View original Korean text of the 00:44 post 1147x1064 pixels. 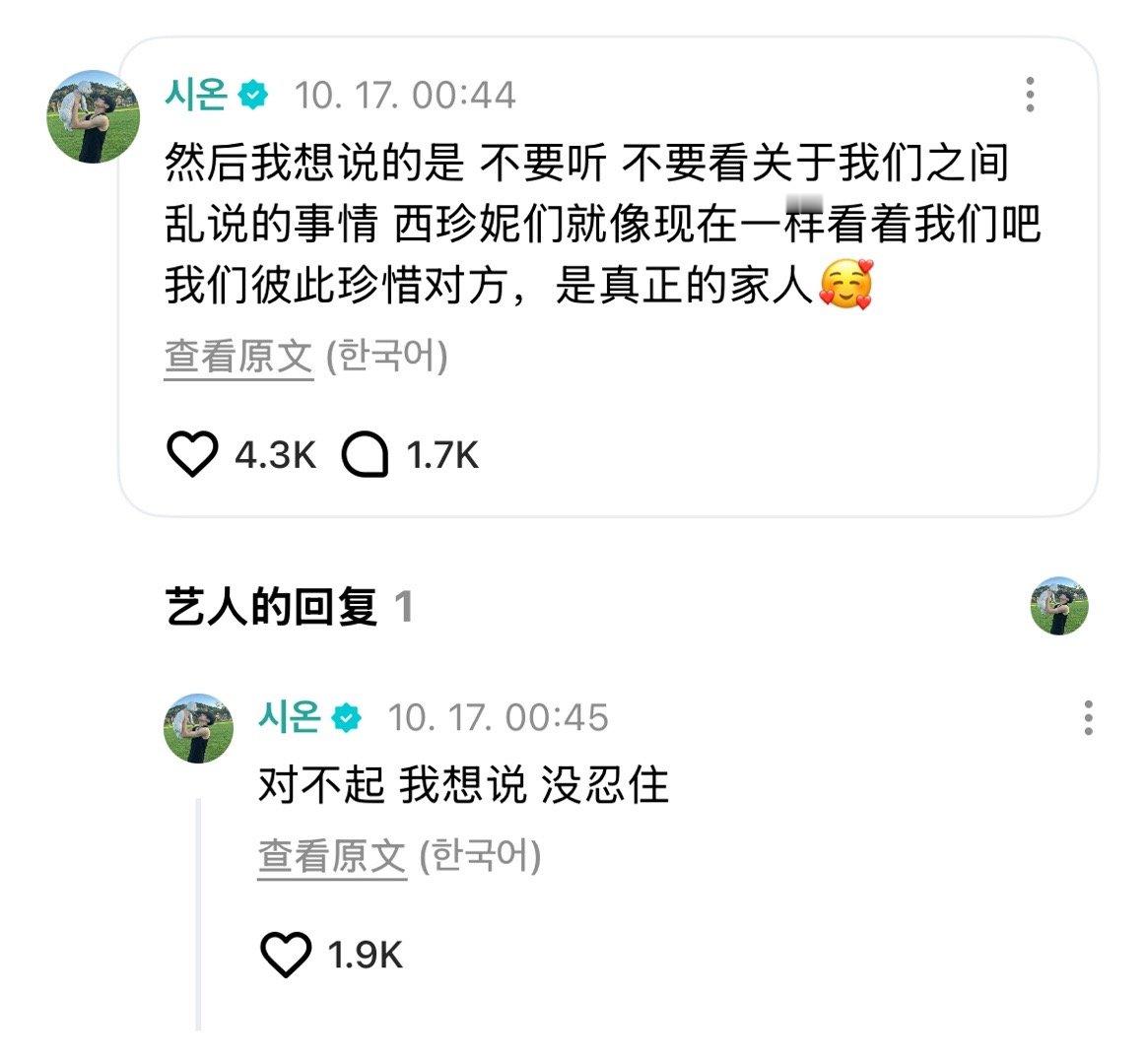tap(238, 357)
